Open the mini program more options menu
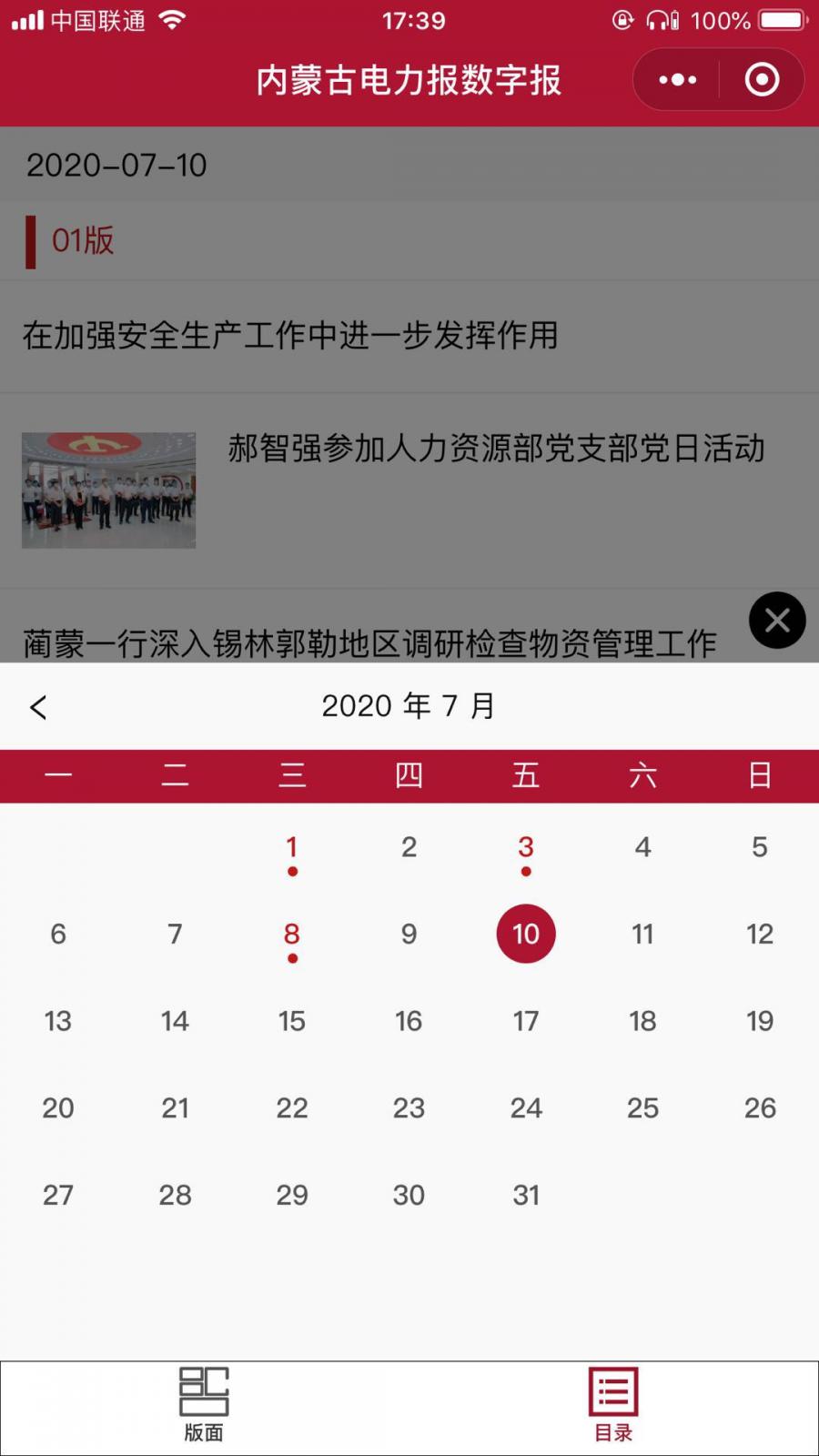 point(678,80)
